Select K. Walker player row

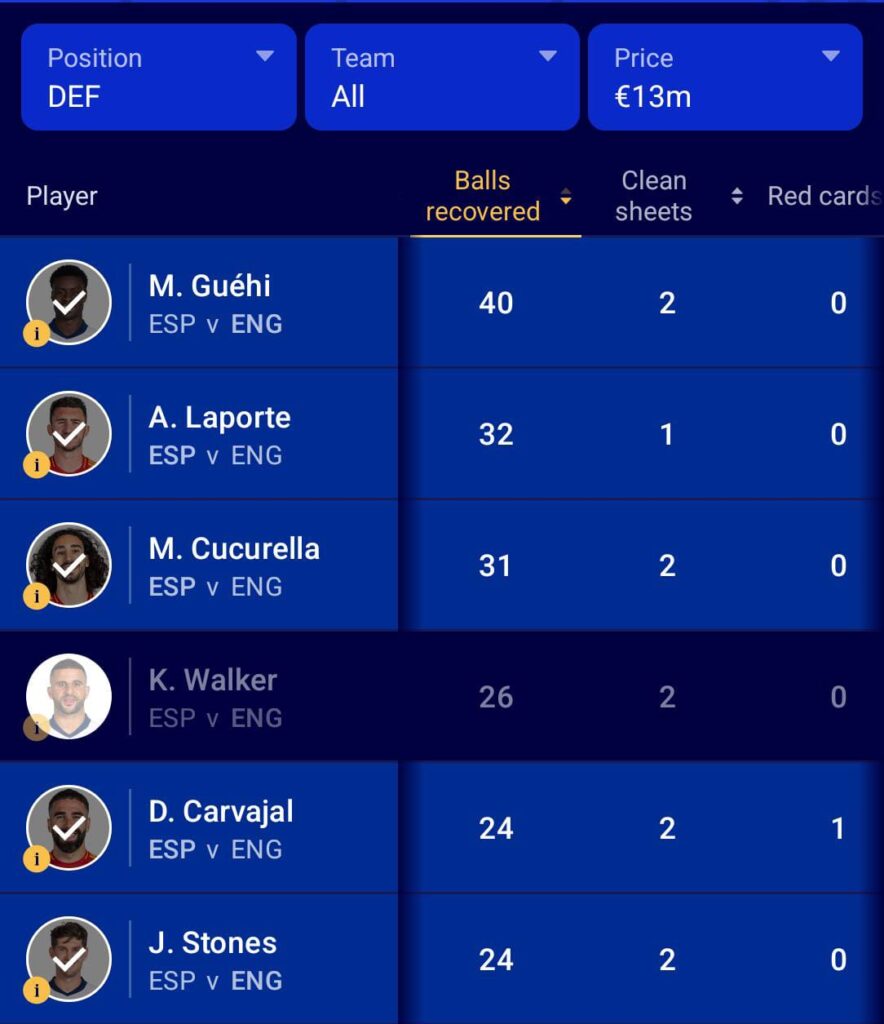[x=213, y=697]
